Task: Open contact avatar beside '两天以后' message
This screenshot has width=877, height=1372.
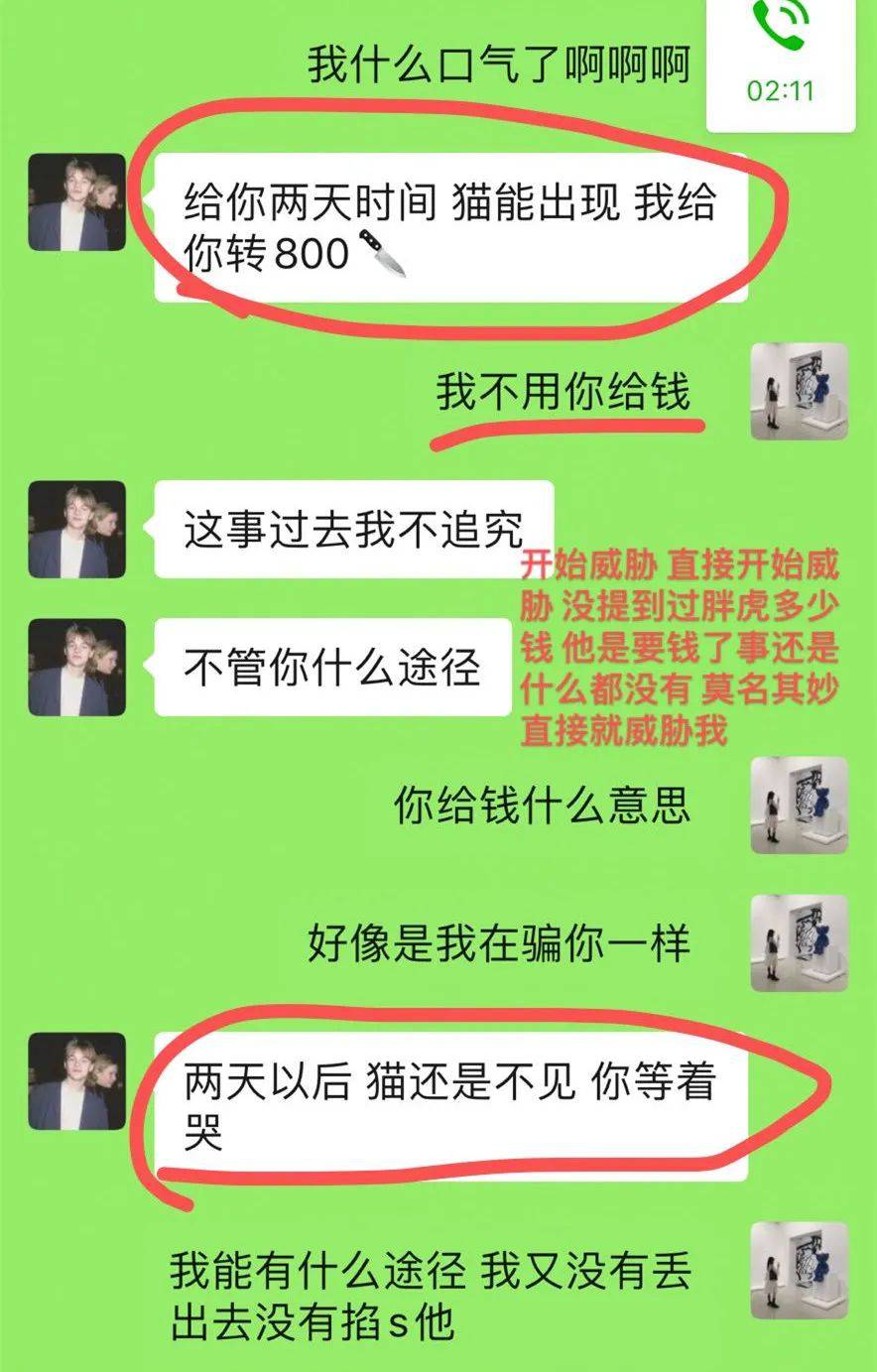Action: click(77, 1080)
